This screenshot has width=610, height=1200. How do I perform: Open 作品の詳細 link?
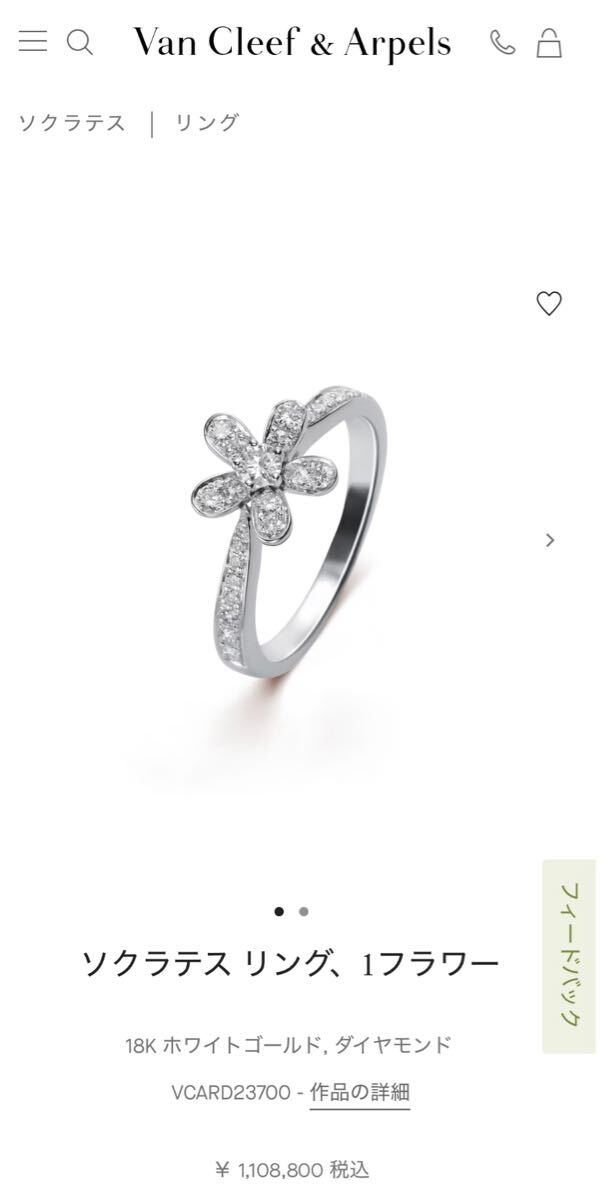(x=359, y=1092)
